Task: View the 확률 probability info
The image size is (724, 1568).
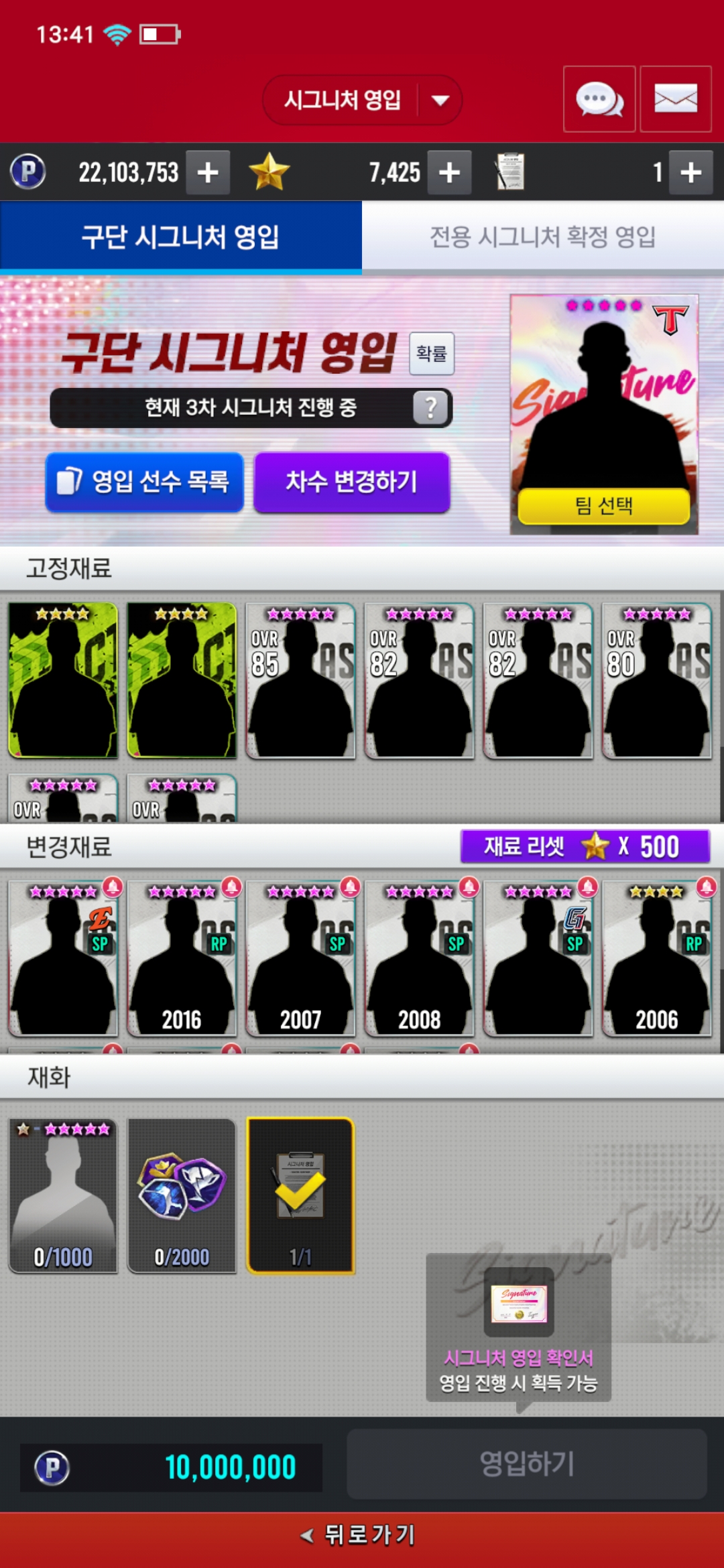Action: (x=432, y=353)
